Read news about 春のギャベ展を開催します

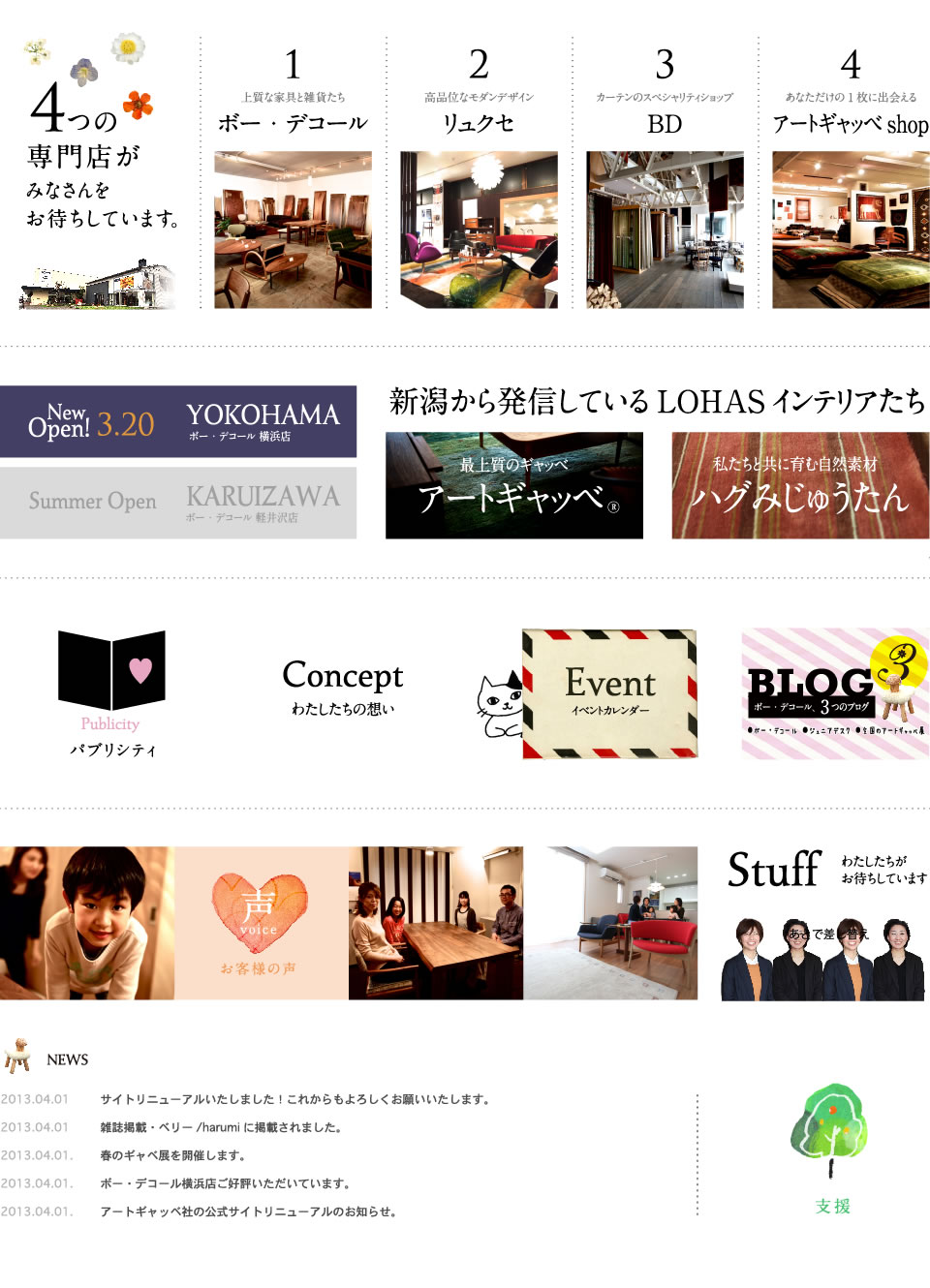(x=172, y=1155)
